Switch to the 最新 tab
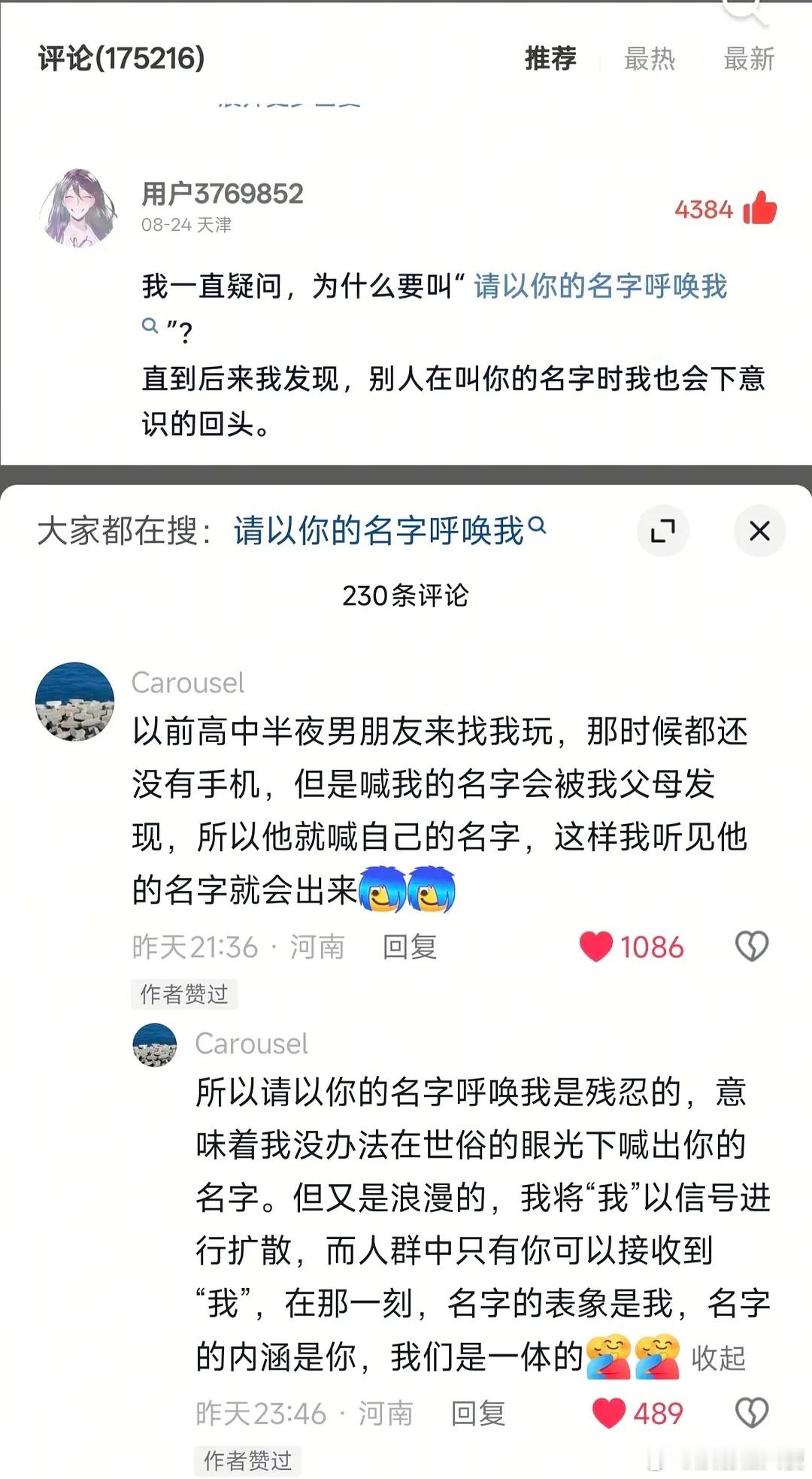This screenshot has width=812, height=1479. 749,59
